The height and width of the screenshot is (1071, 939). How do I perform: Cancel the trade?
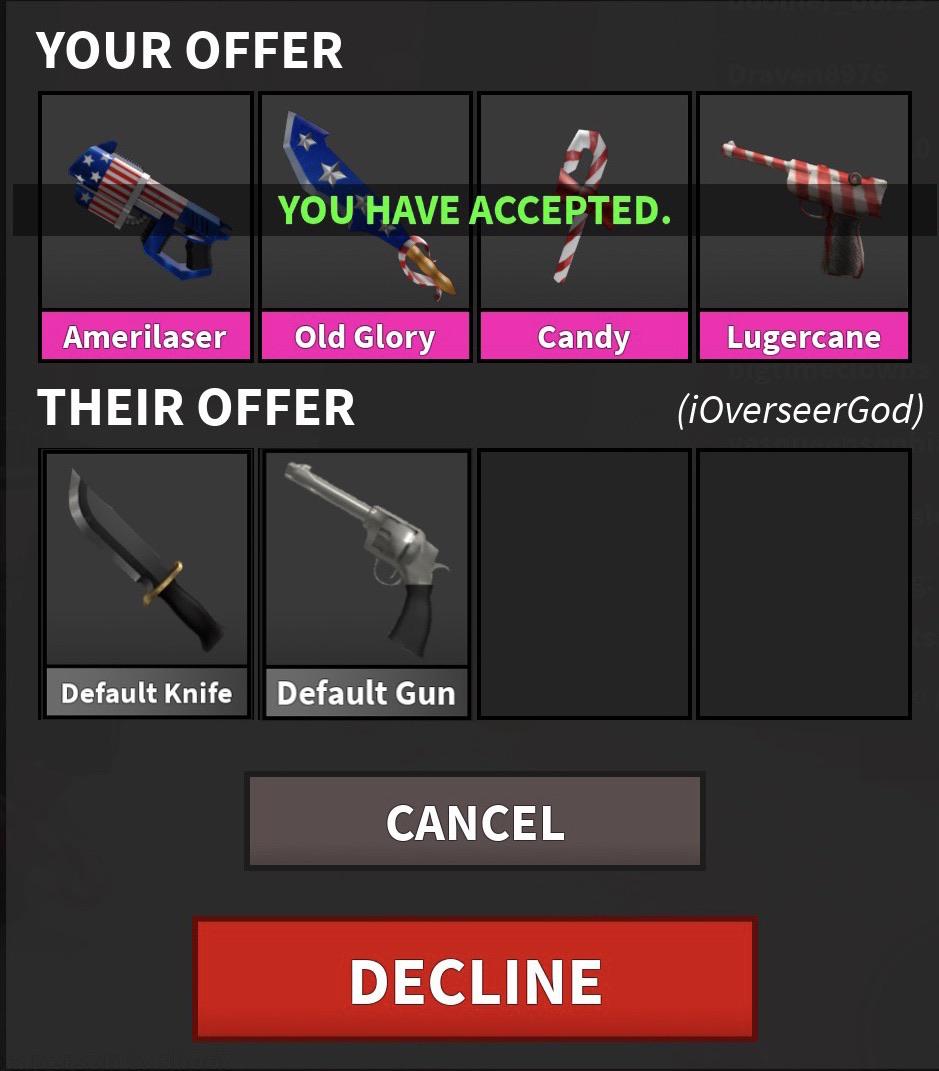coord(475,821)
